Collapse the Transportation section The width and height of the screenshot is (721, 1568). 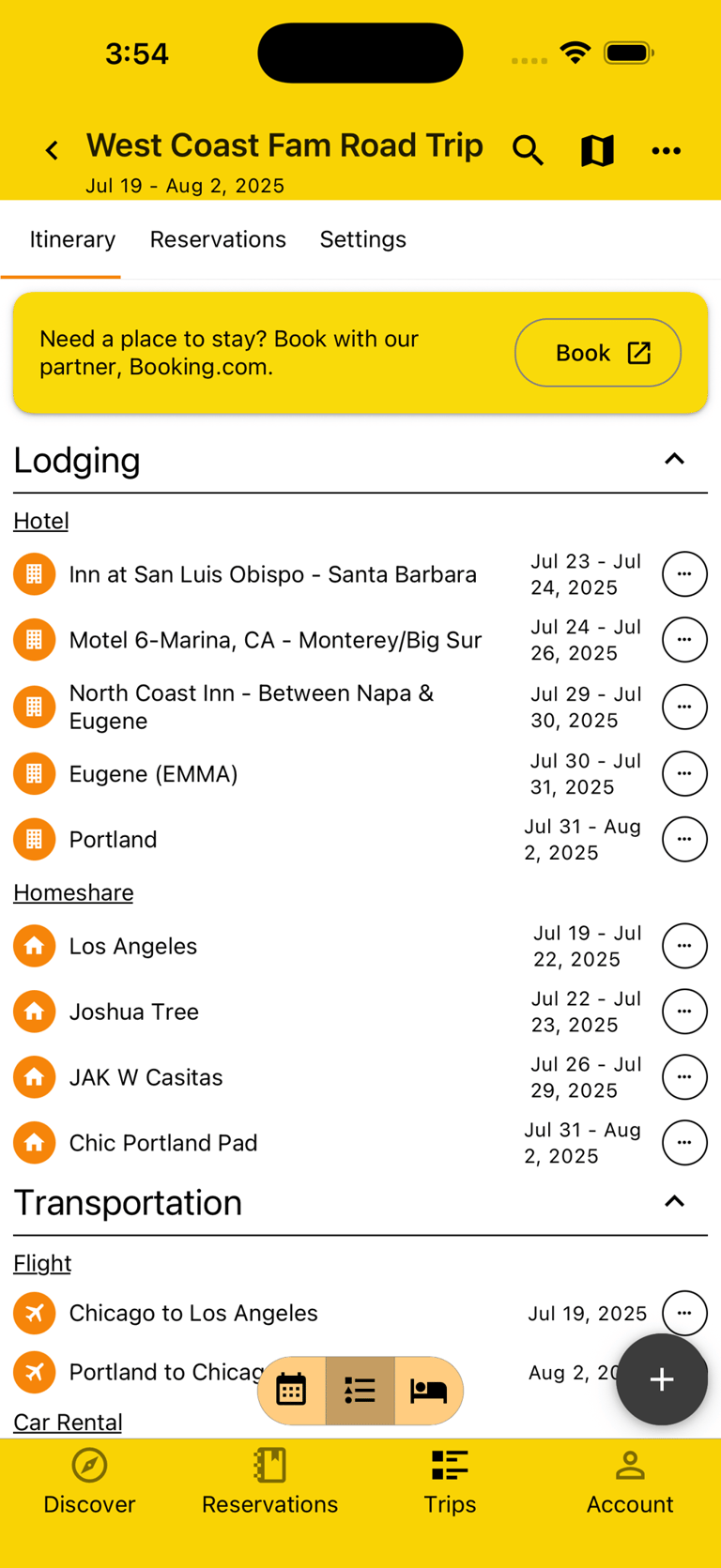pyautogui.click(x=674, y=1201)
